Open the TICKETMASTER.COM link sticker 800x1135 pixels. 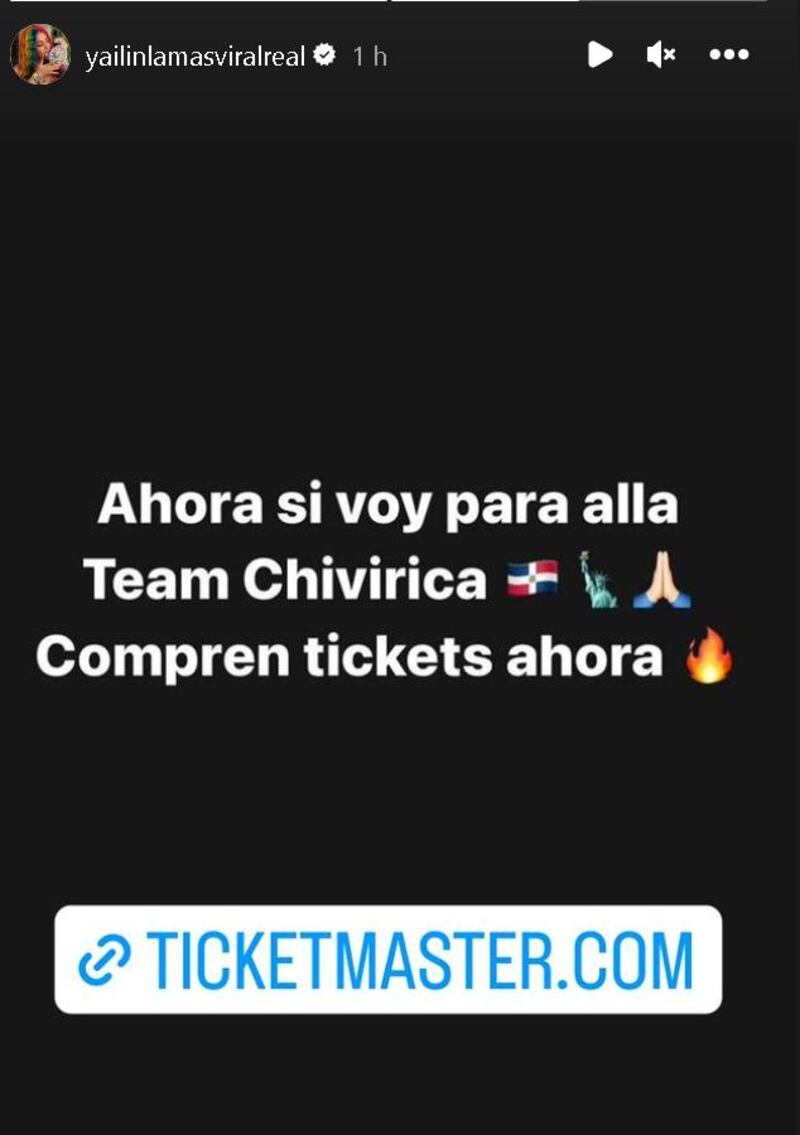pos(388,960)
